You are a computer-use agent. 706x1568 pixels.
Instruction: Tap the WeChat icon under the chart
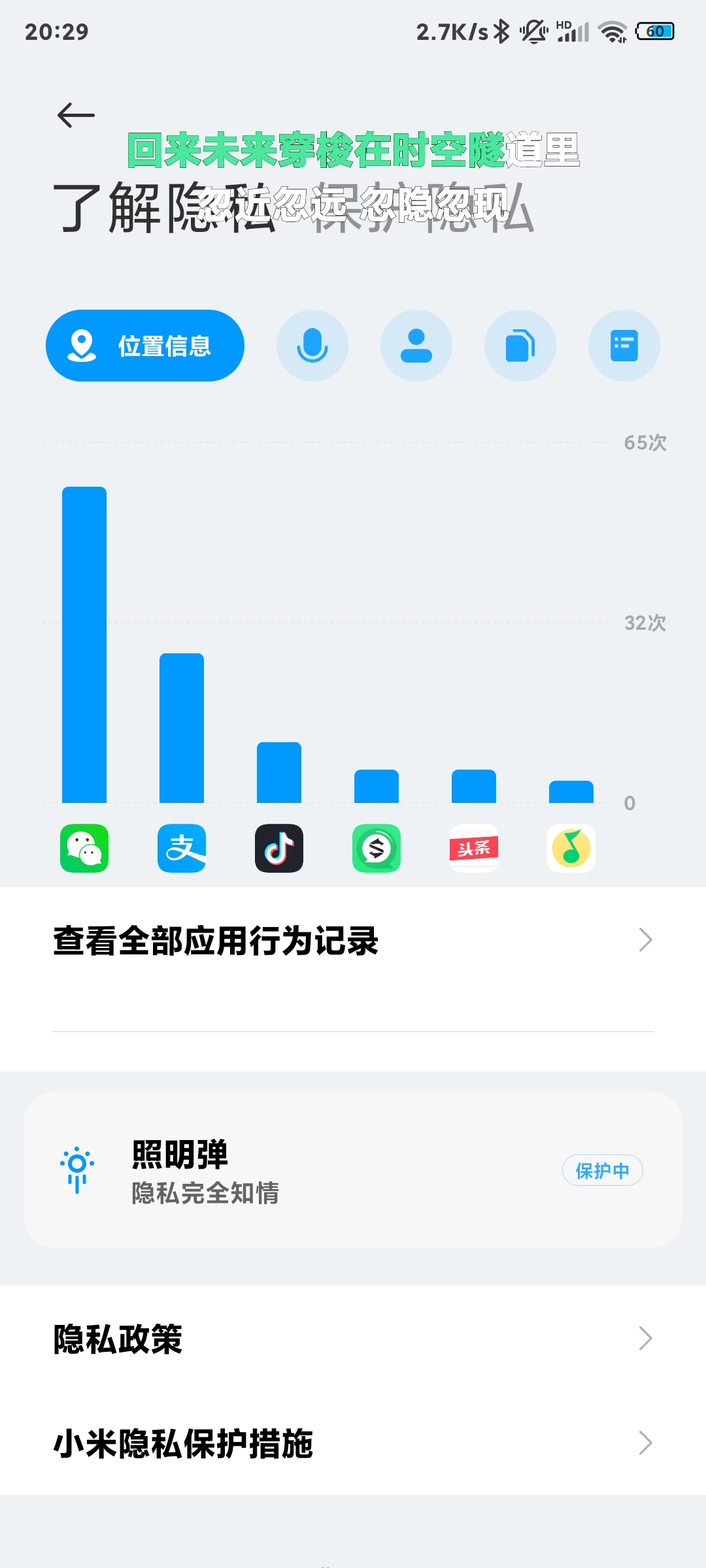[x=84, y=848]
